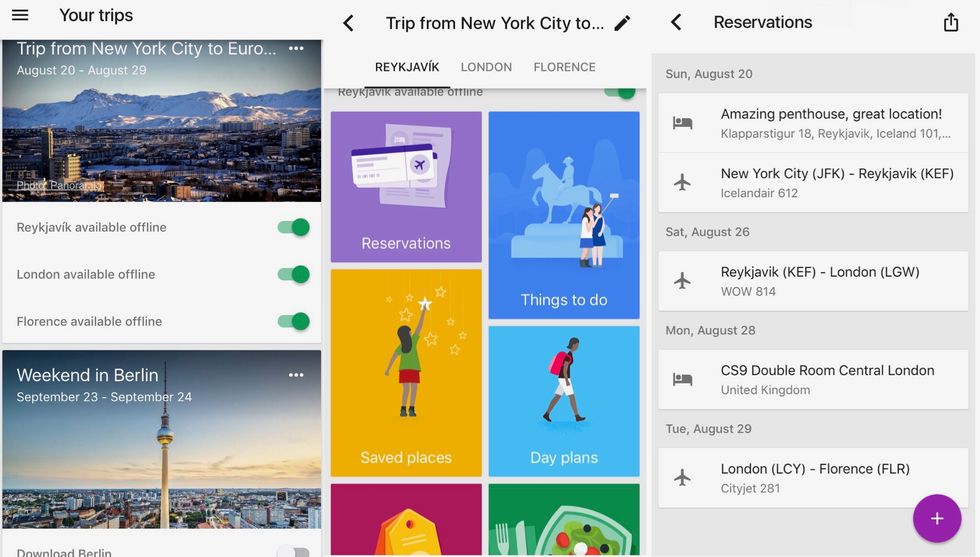This screenshot has height=557, width=980.
Task: Open the CS9 Double Room Central London booking
Action: [x=813, y=379]
